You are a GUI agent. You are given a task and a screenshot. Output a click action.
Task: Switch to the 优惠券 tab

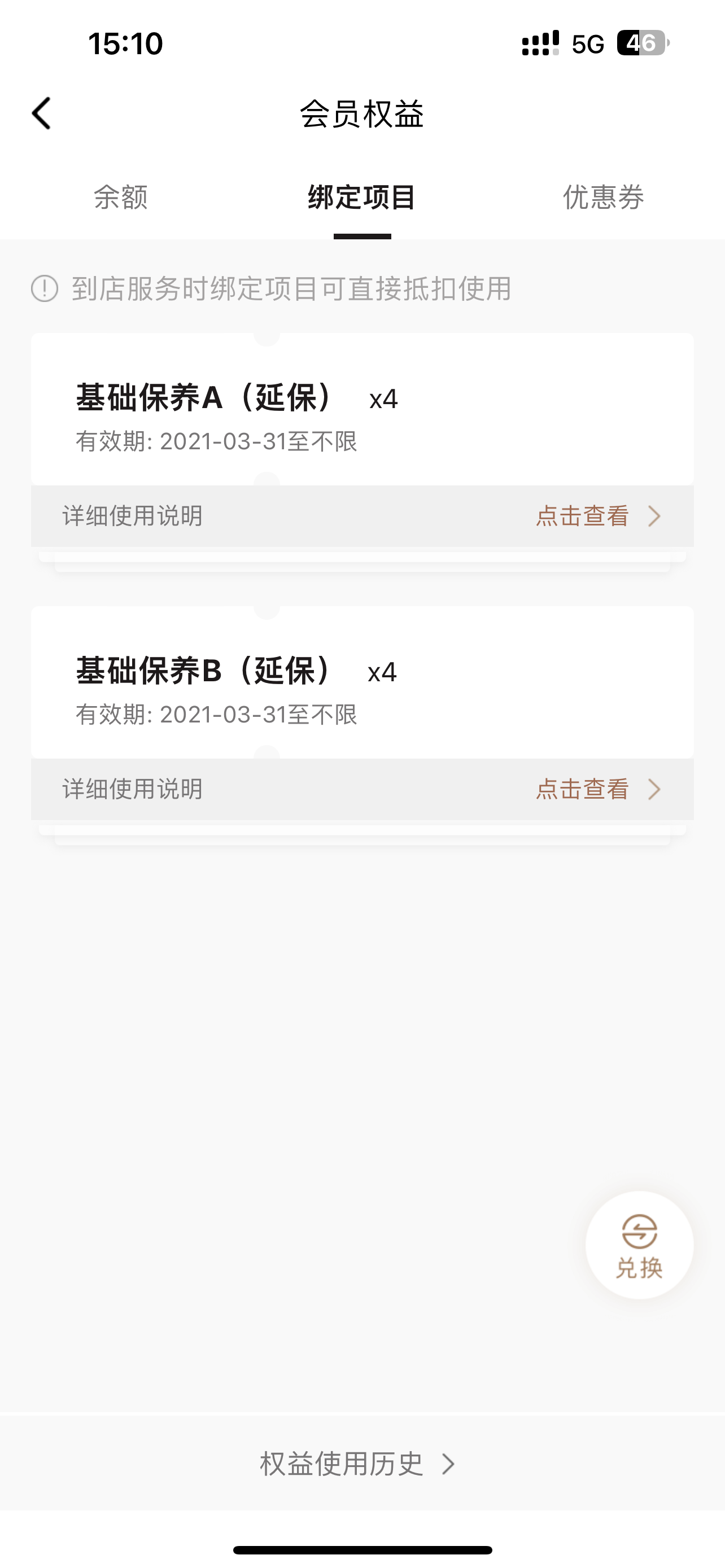pyautogui.click(x=604, y=197)
